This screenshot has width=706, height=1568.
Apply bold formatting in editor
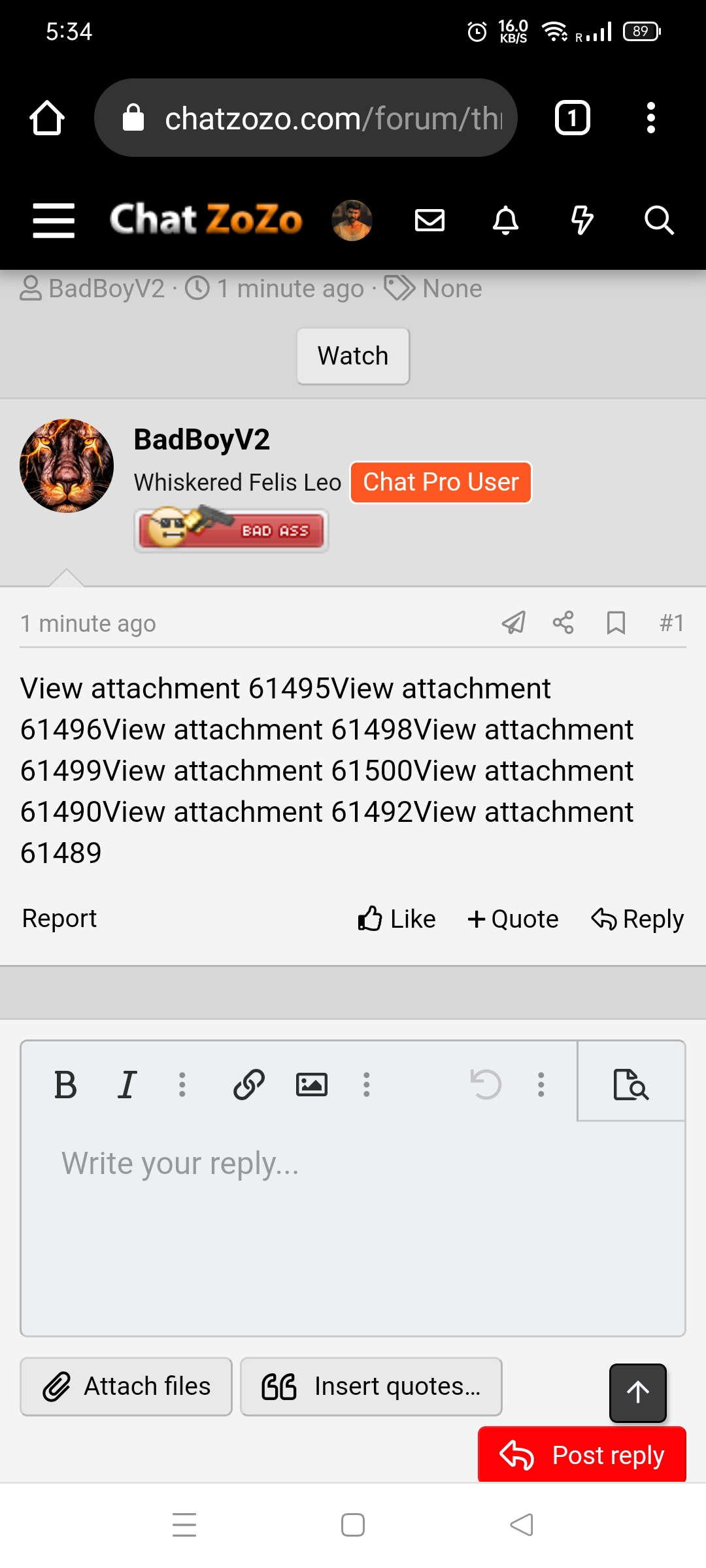point(65,1085)
